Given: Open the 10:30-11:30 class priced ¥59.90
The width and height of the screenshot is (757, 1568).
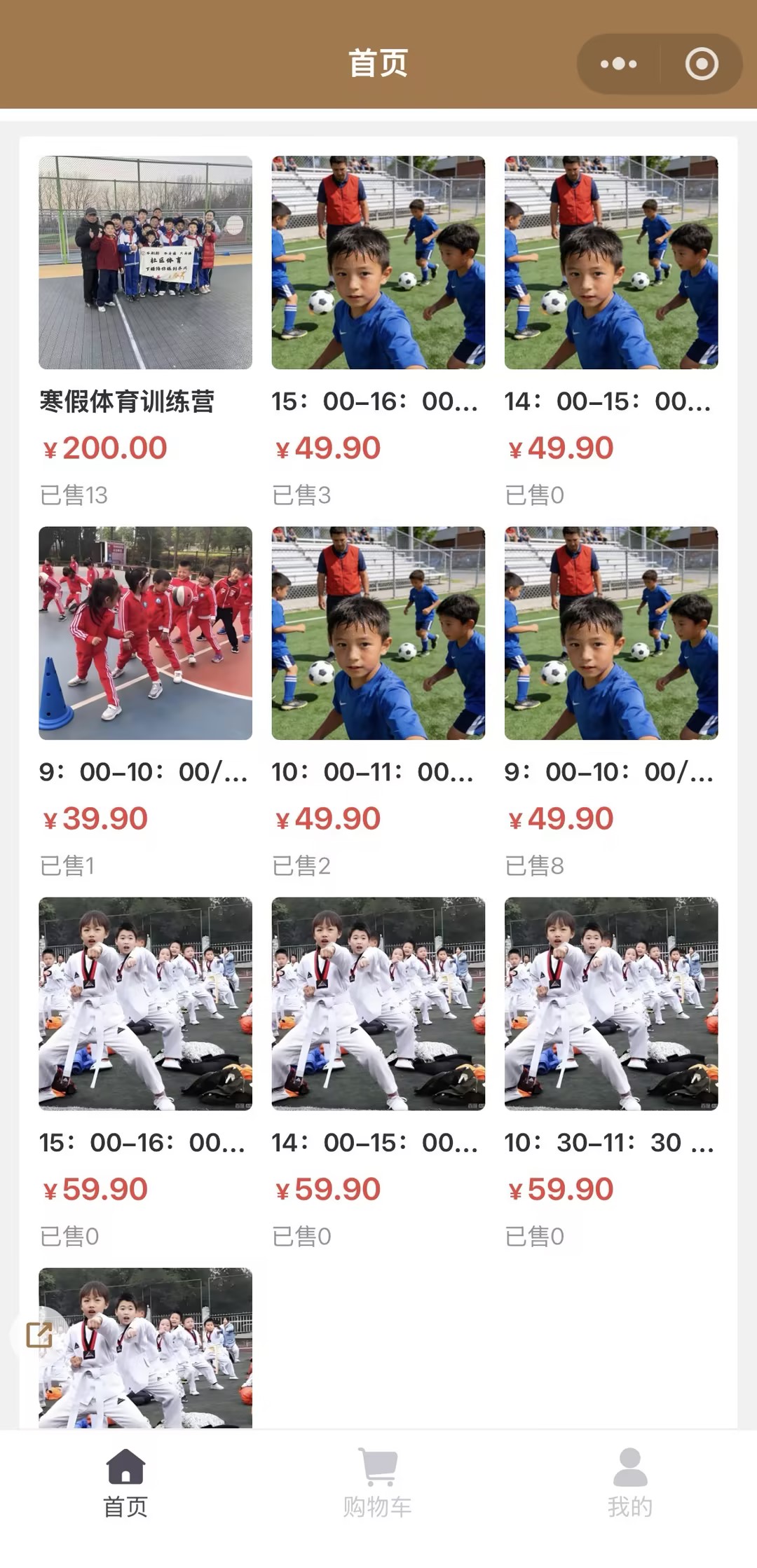Looking at the screenshot, I should (611, 1004).
